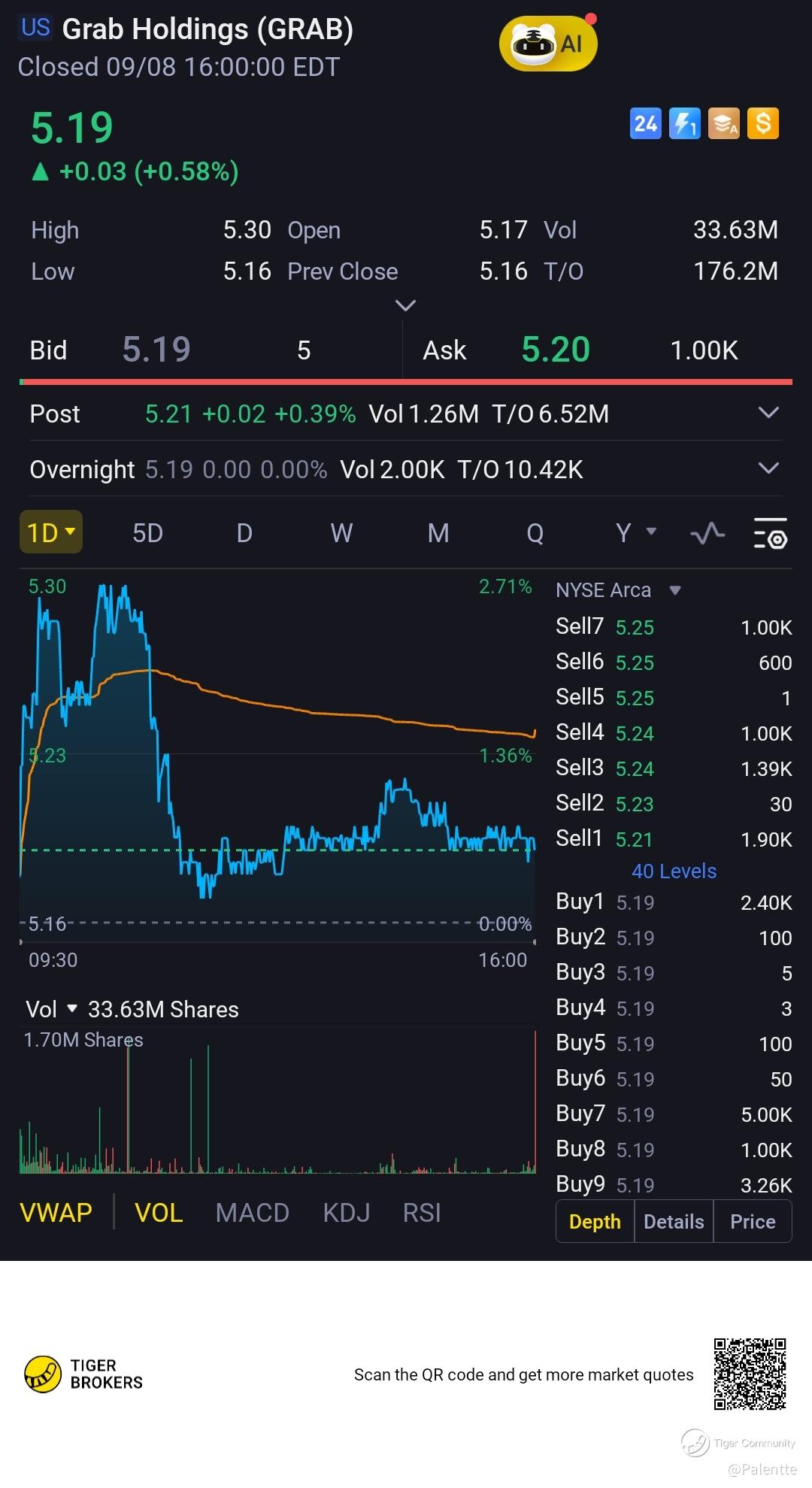Viewport: 812px width, 1488px height.
Task: Open the Vol indicator dropdown
Action: click(51, 1009)
